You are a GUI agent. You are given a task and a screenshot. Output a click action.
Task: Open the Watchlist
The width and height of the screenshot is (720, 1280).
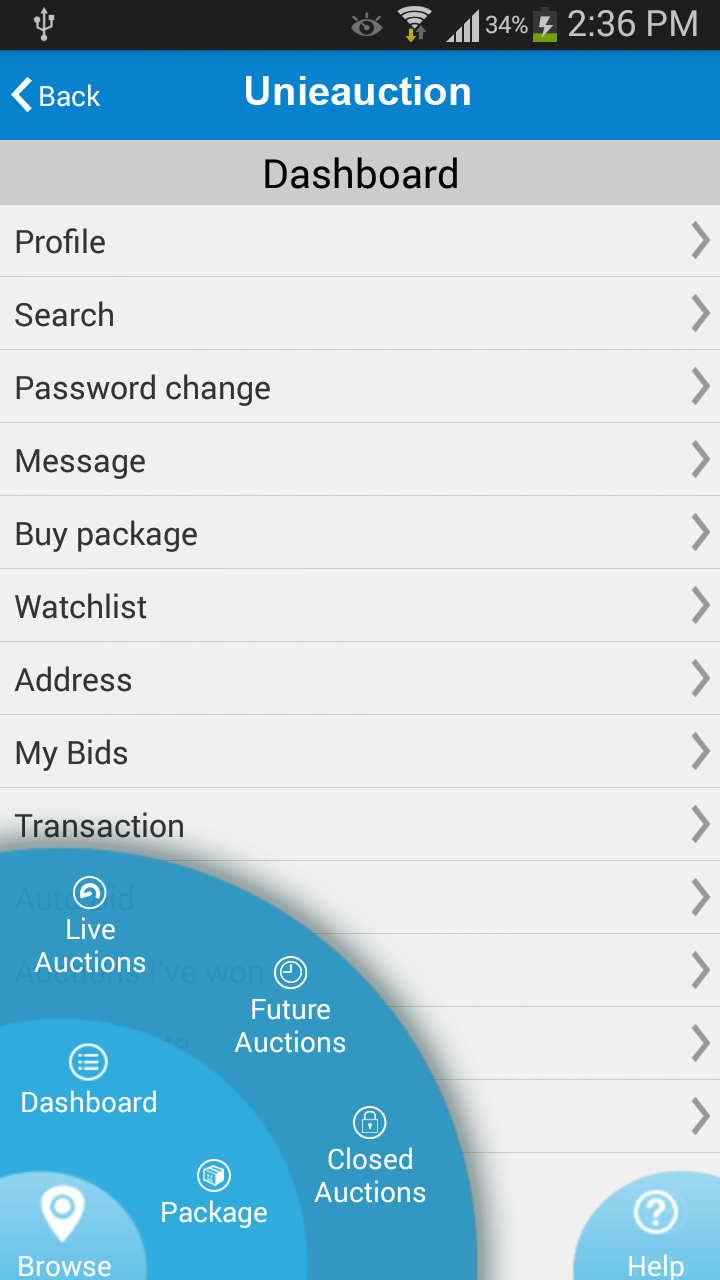tap(360, 606)
